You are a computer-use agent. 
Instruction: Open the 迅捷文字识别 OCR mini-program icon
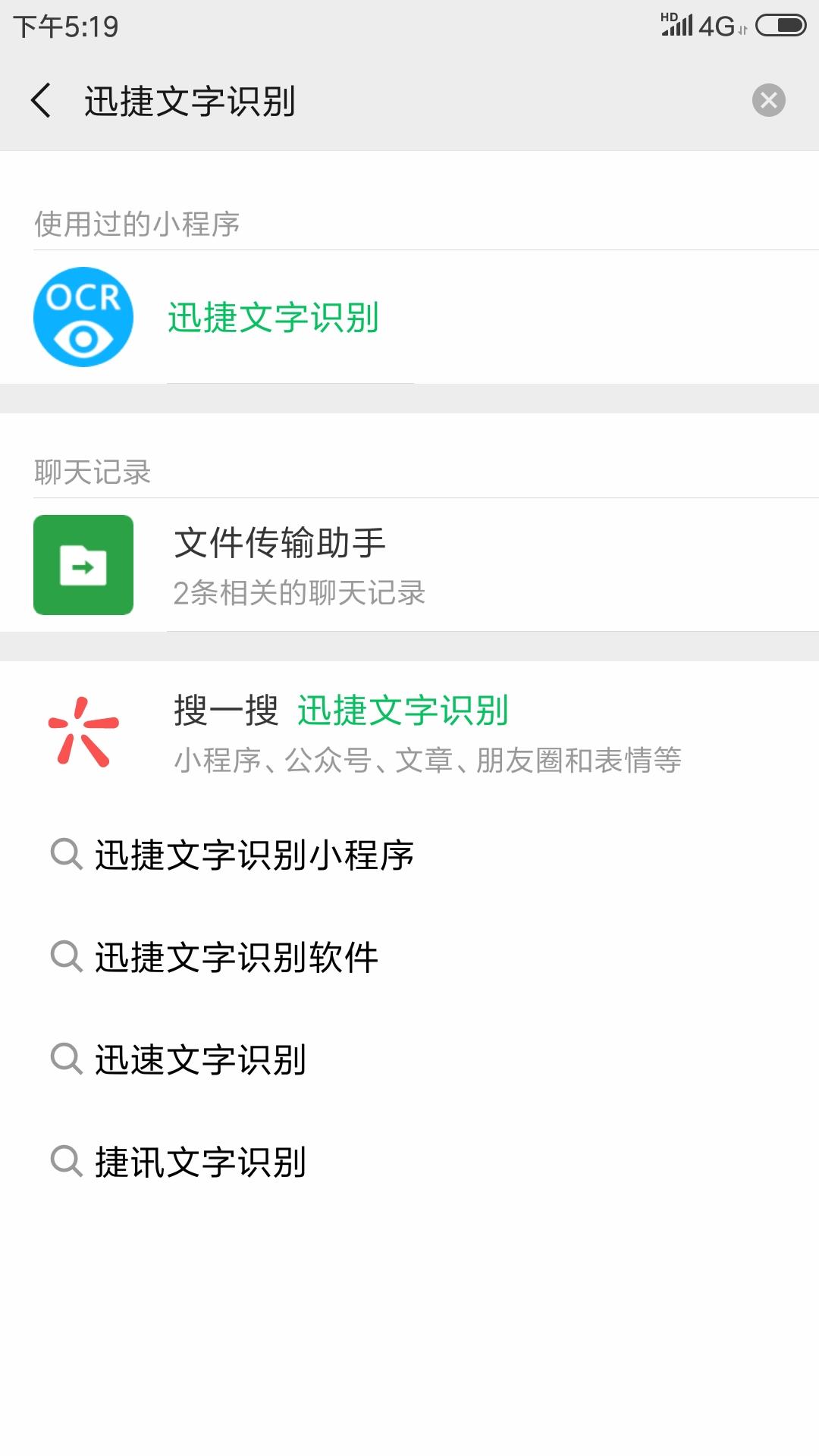tap(82, 315)
